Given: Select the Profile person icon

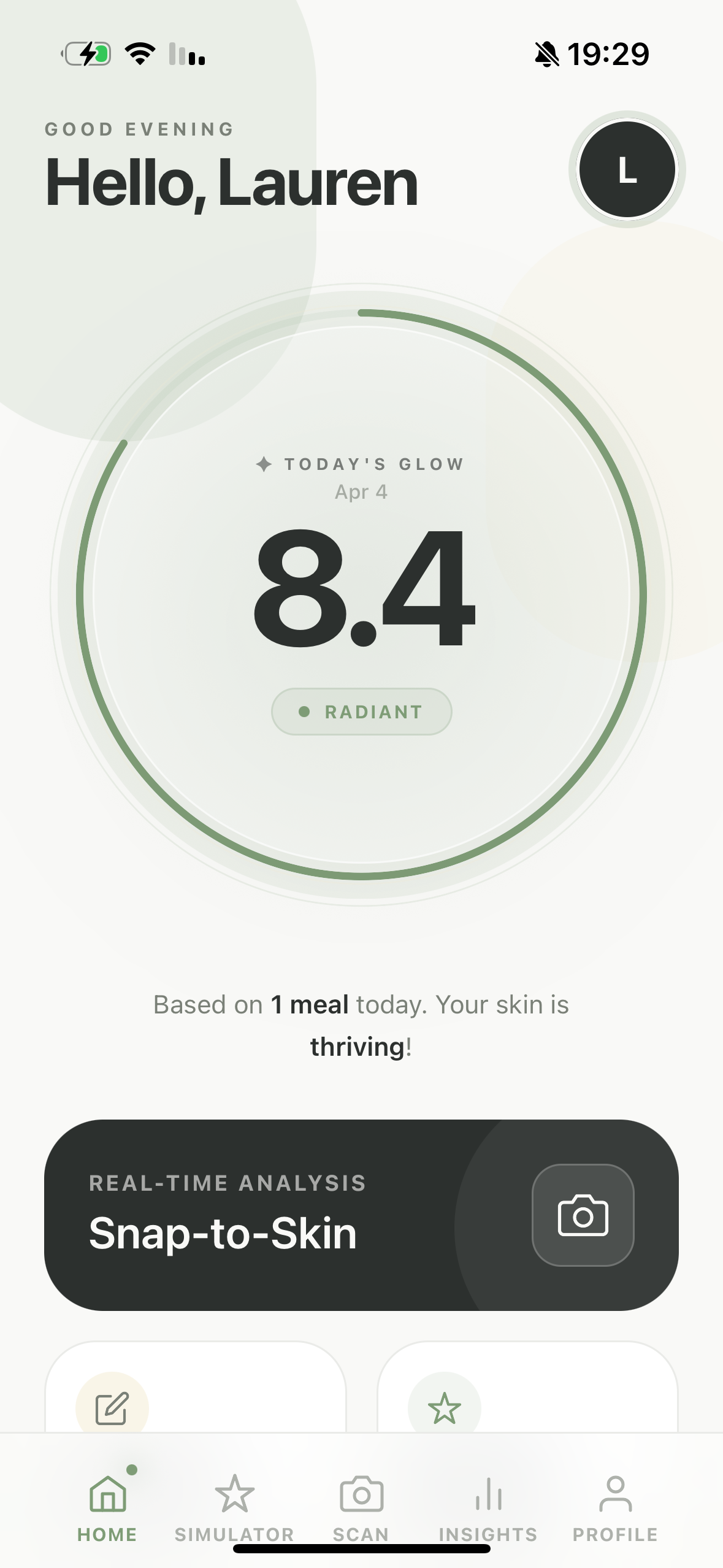Looking at the screenshot, I should [615, 1493].
